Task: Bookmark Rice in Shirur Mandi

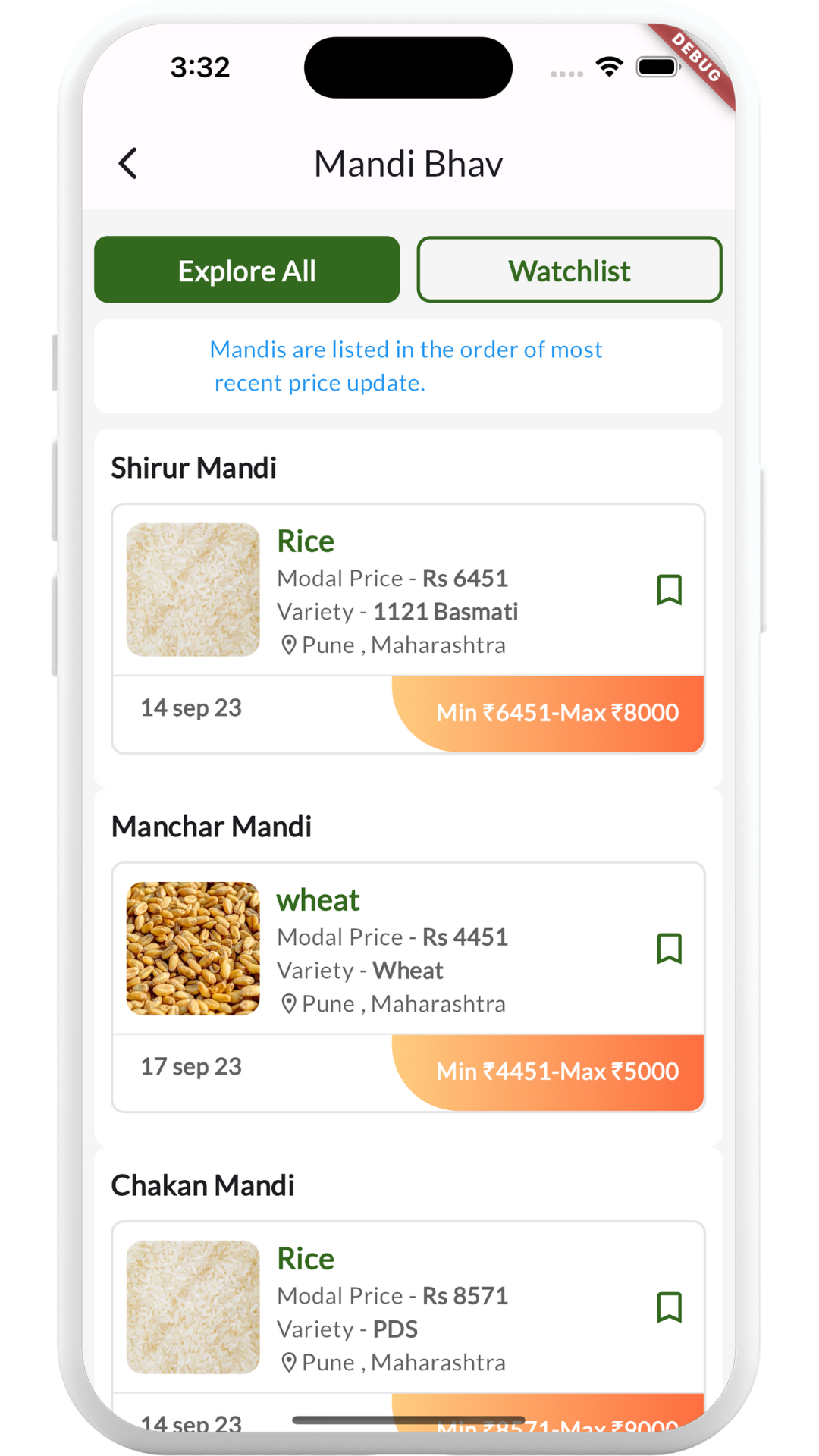Action: 669,590
